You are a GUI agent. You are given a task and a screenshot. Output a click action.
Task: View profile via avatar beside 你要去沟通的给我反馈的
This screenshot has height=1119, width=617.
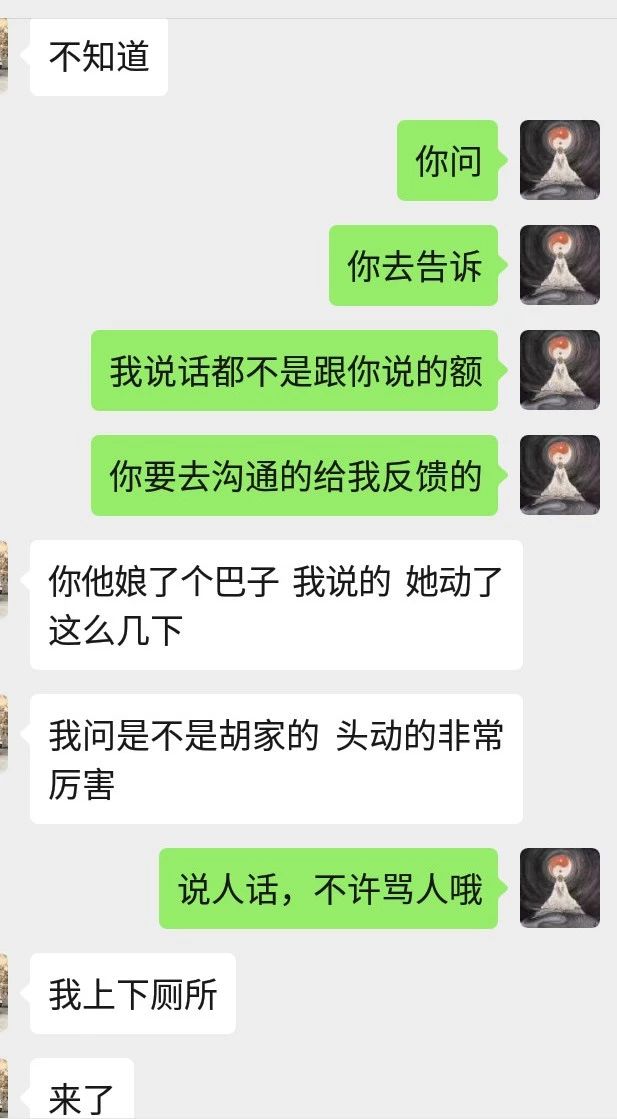click(x=559, y=475)
